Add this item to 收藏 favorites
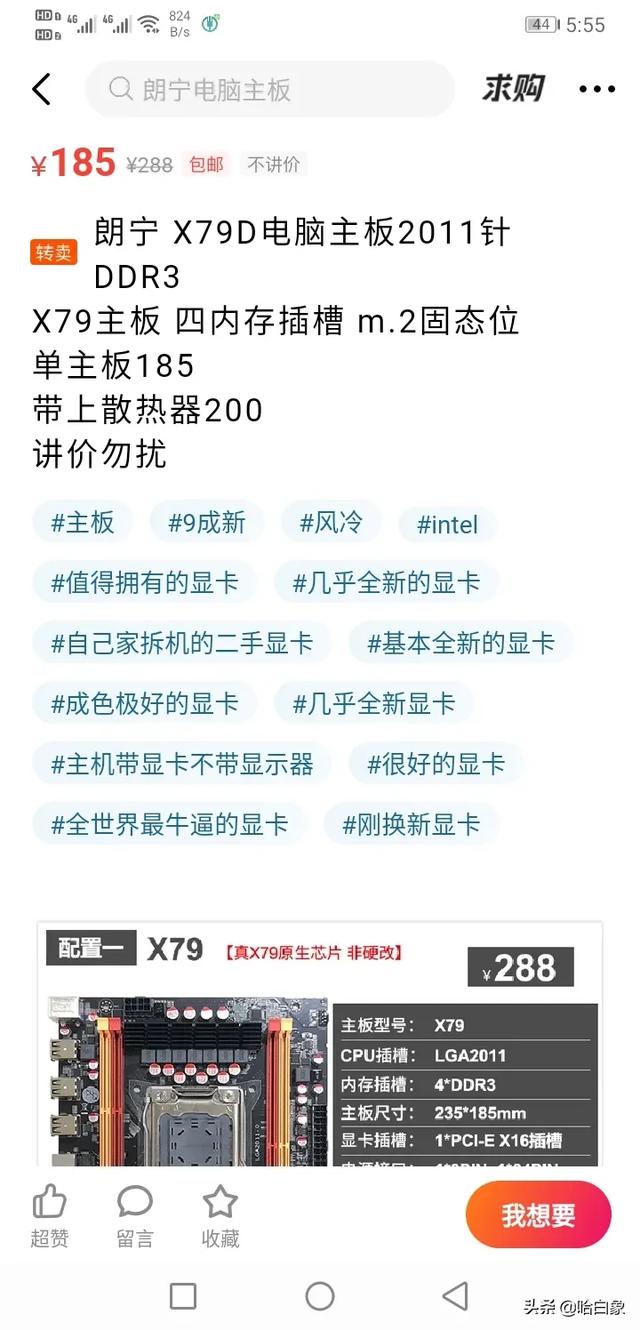This screenshot has width=640, height=1330. coord(220,1215)
